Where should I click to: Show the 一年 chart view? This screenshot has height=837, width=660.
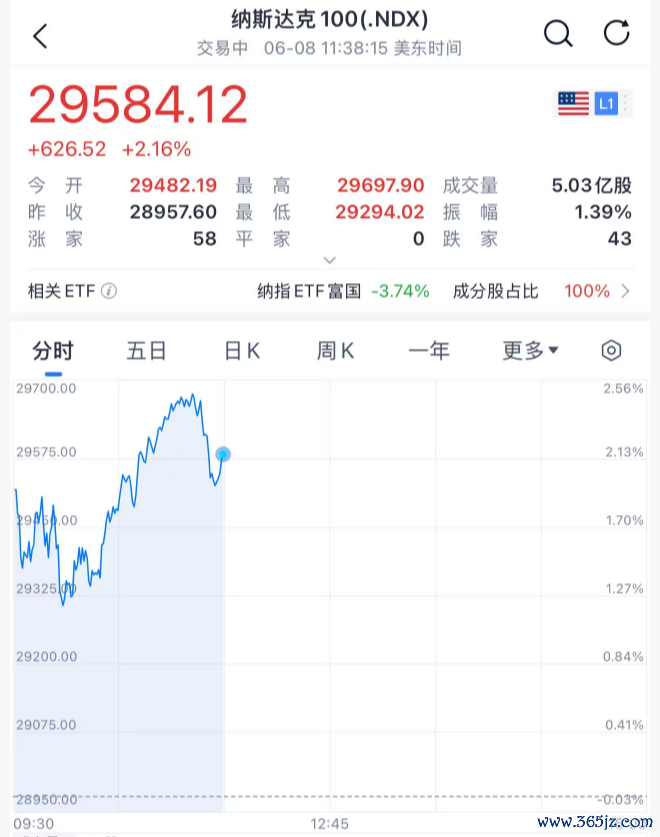tap(429, 351)
